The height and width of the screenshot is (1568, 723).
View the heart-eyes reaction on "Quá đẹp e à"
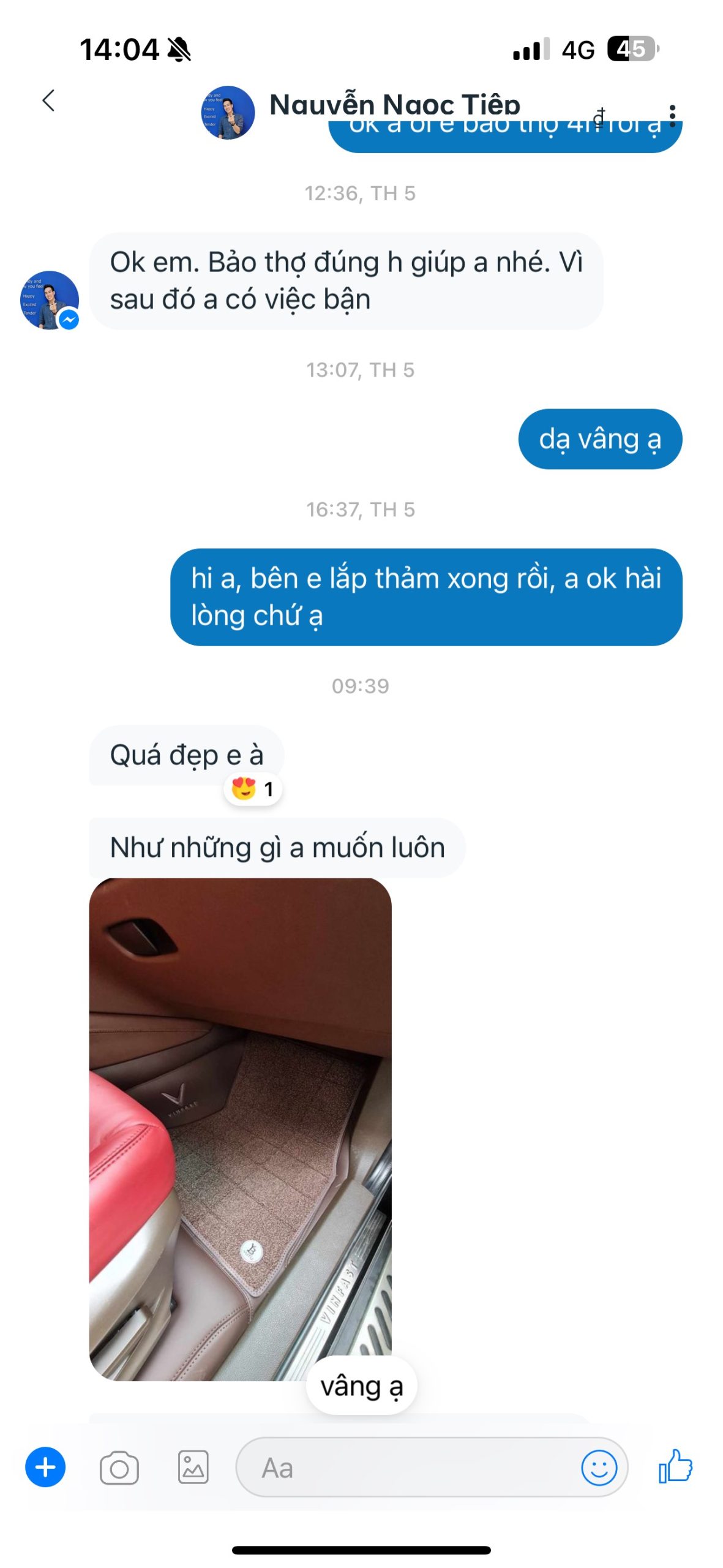[253, 789]
